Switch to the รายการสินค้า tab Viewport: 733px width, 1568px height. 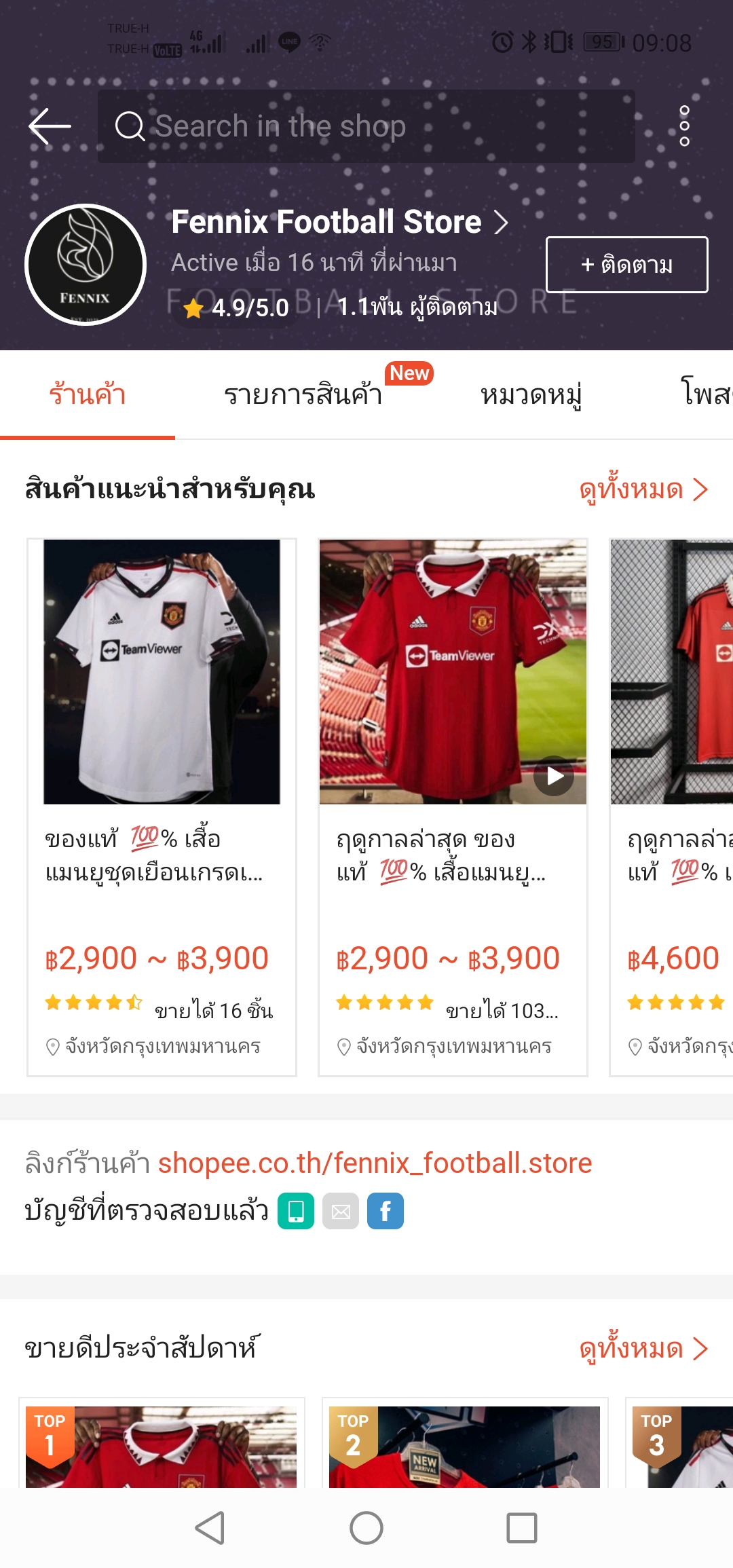click(303, 395)
